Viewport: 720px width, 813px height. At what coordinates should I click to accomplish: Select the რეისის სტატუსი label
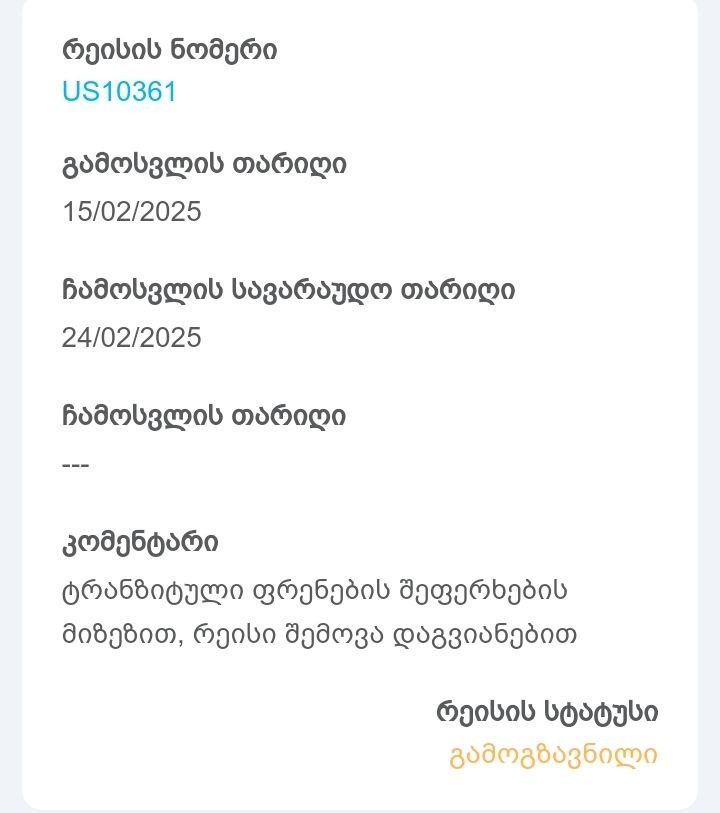coord(545,710)
